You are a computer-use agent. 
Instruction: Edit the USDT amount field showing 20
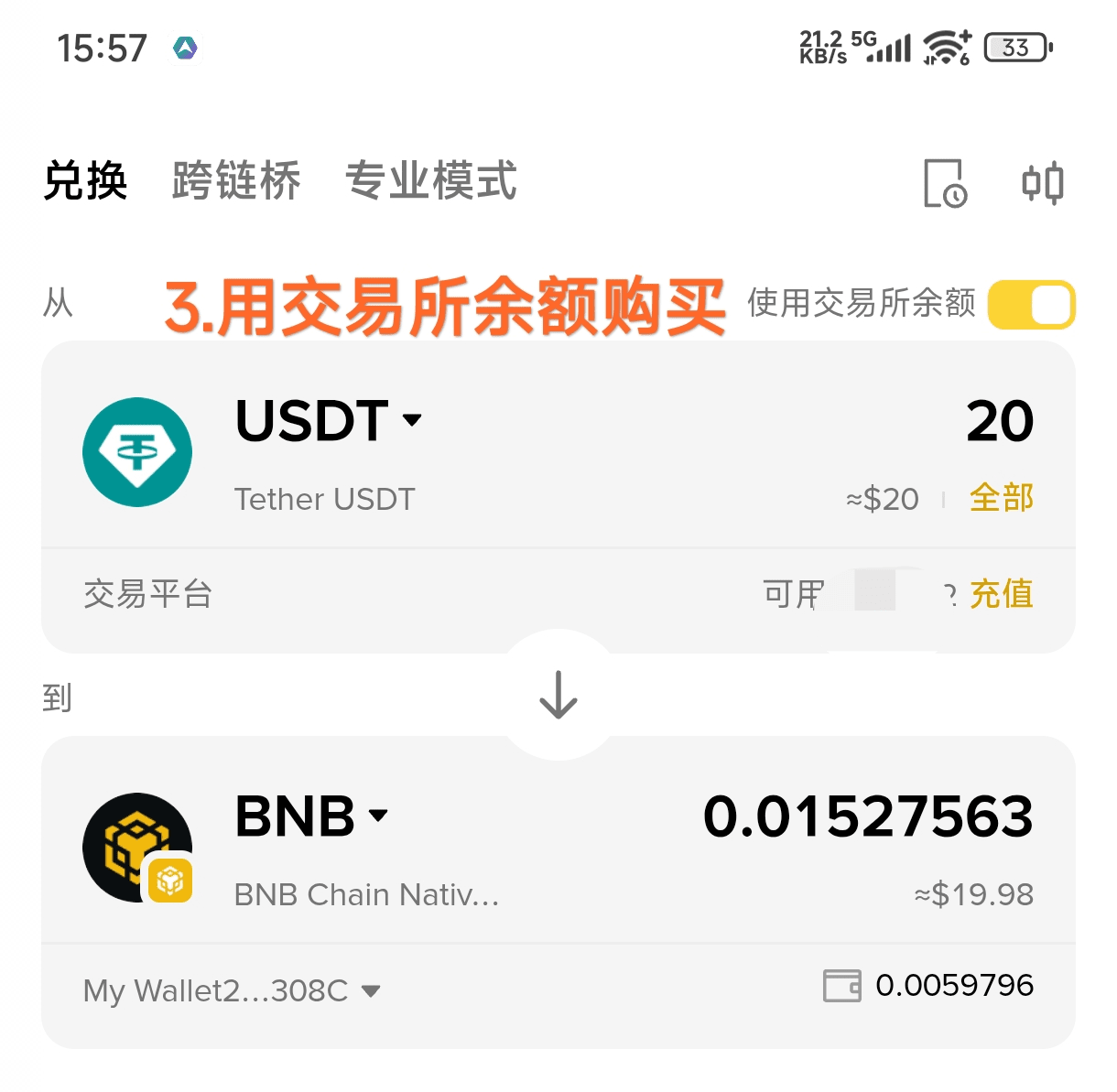[x=999, y=421]
